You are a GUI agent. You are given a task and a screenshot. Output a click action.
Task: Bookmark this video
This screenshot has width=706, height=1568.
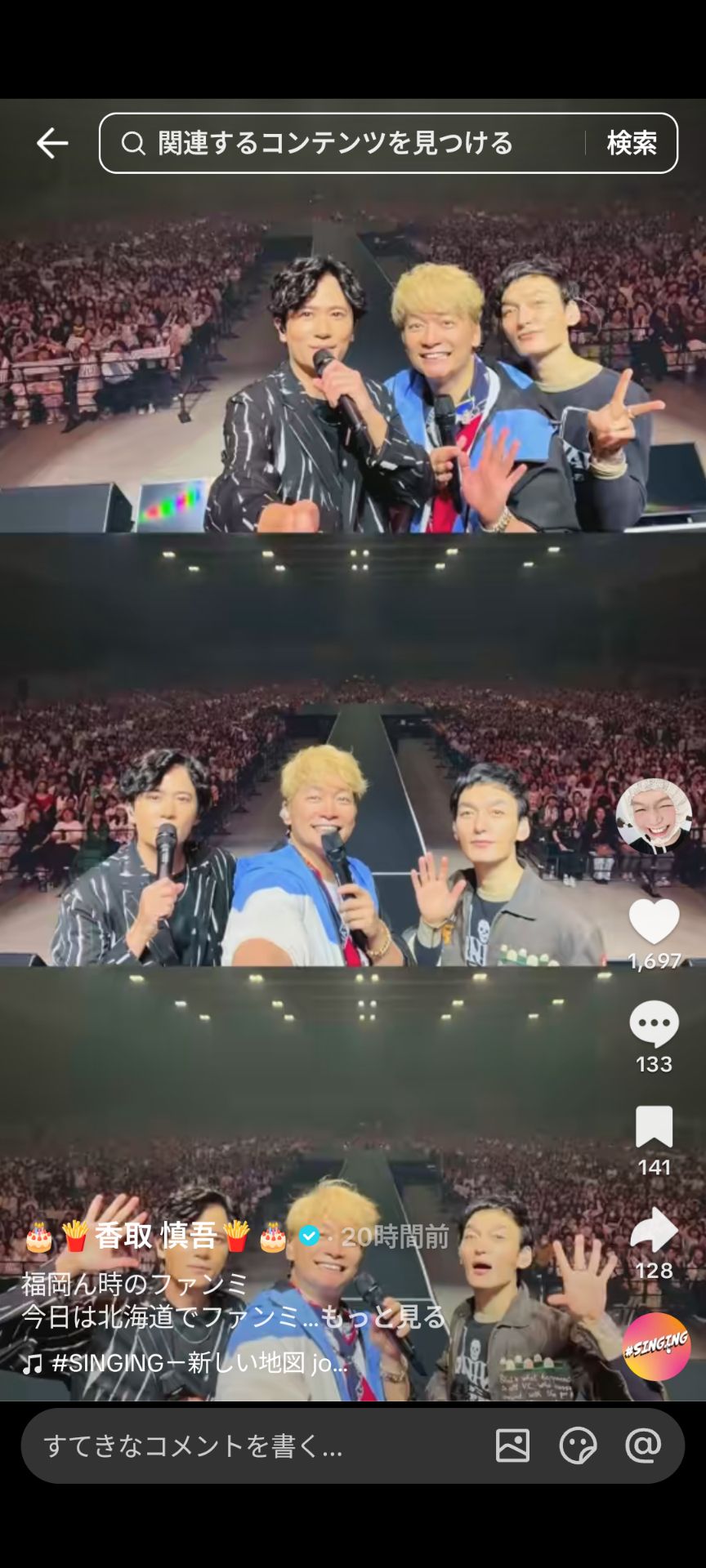coord(655,1127)
